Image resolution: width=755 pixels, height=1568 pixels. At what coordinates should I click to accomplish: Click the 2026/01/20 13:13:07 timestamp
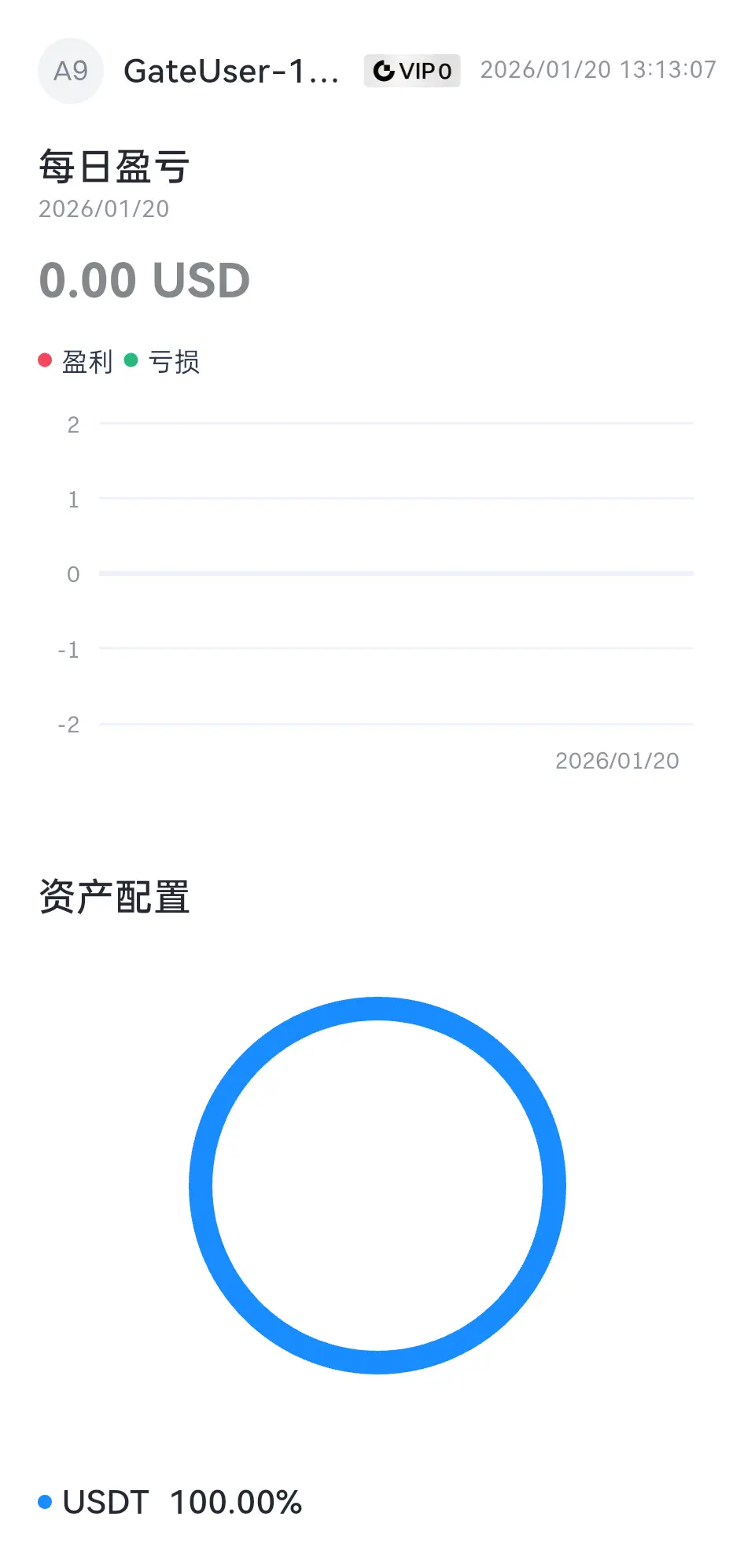[598, 71]
